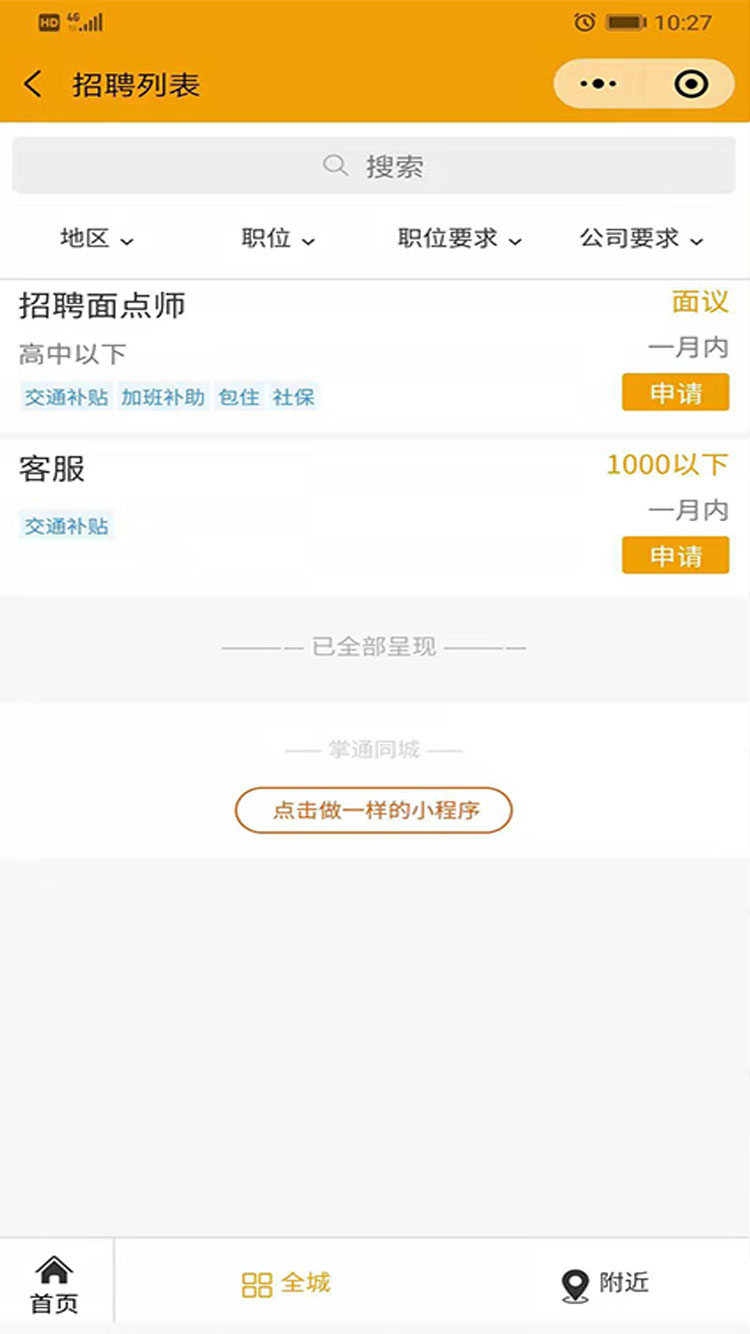Screen dimensions: 750x1334
Task: Tap 点击做一样的小程序 button
Action: pos(374,810)
